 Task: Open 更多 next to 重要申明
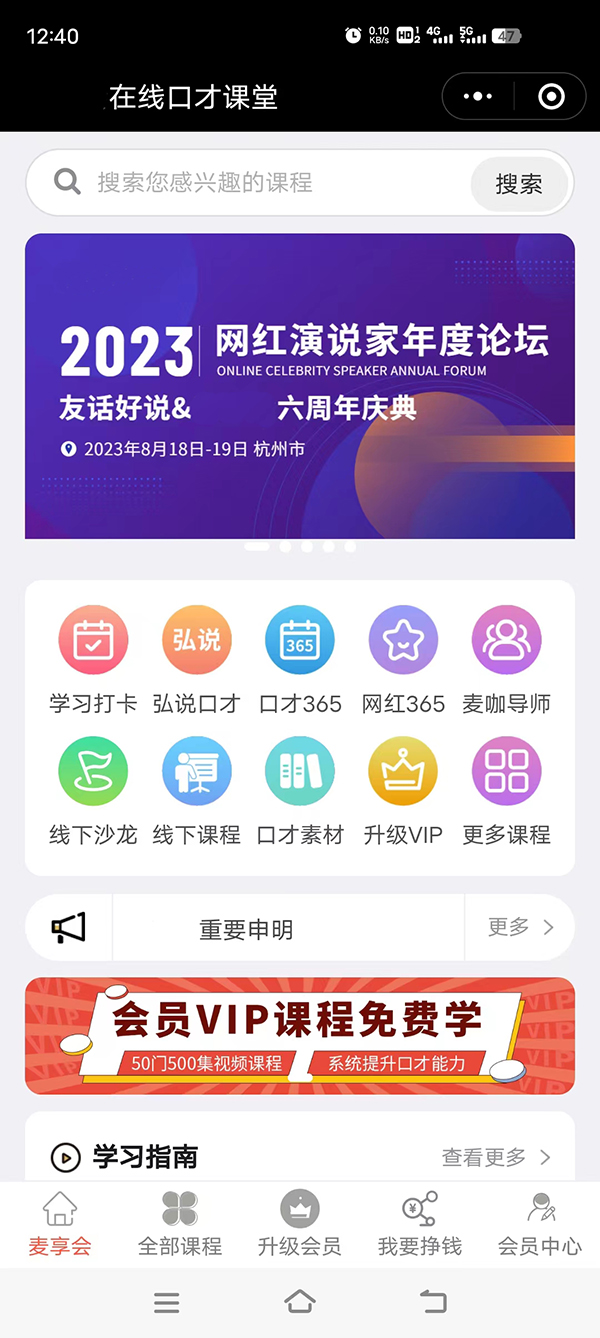[x=520, y=928]
